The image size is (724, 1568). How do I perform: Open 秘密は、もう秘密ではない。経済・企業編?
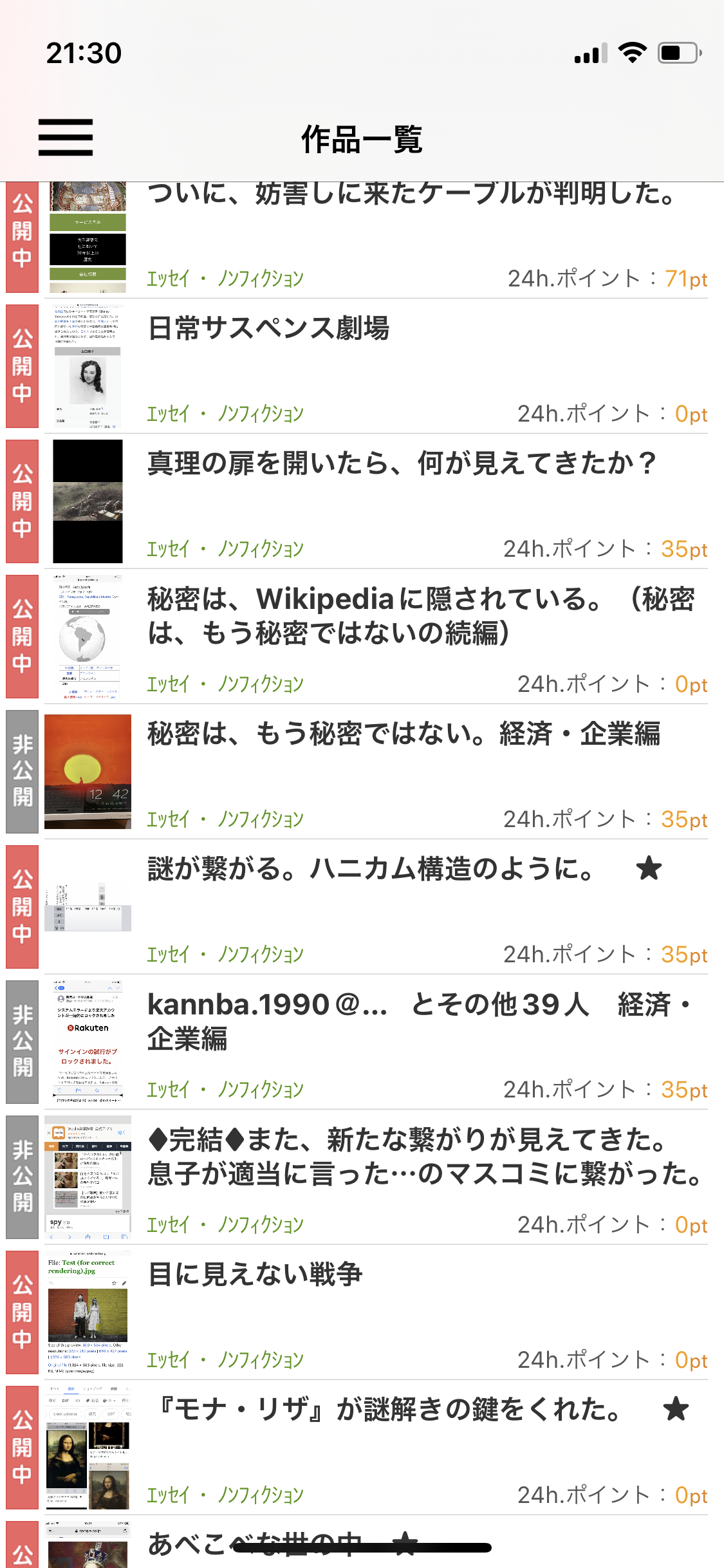[404, 734]
